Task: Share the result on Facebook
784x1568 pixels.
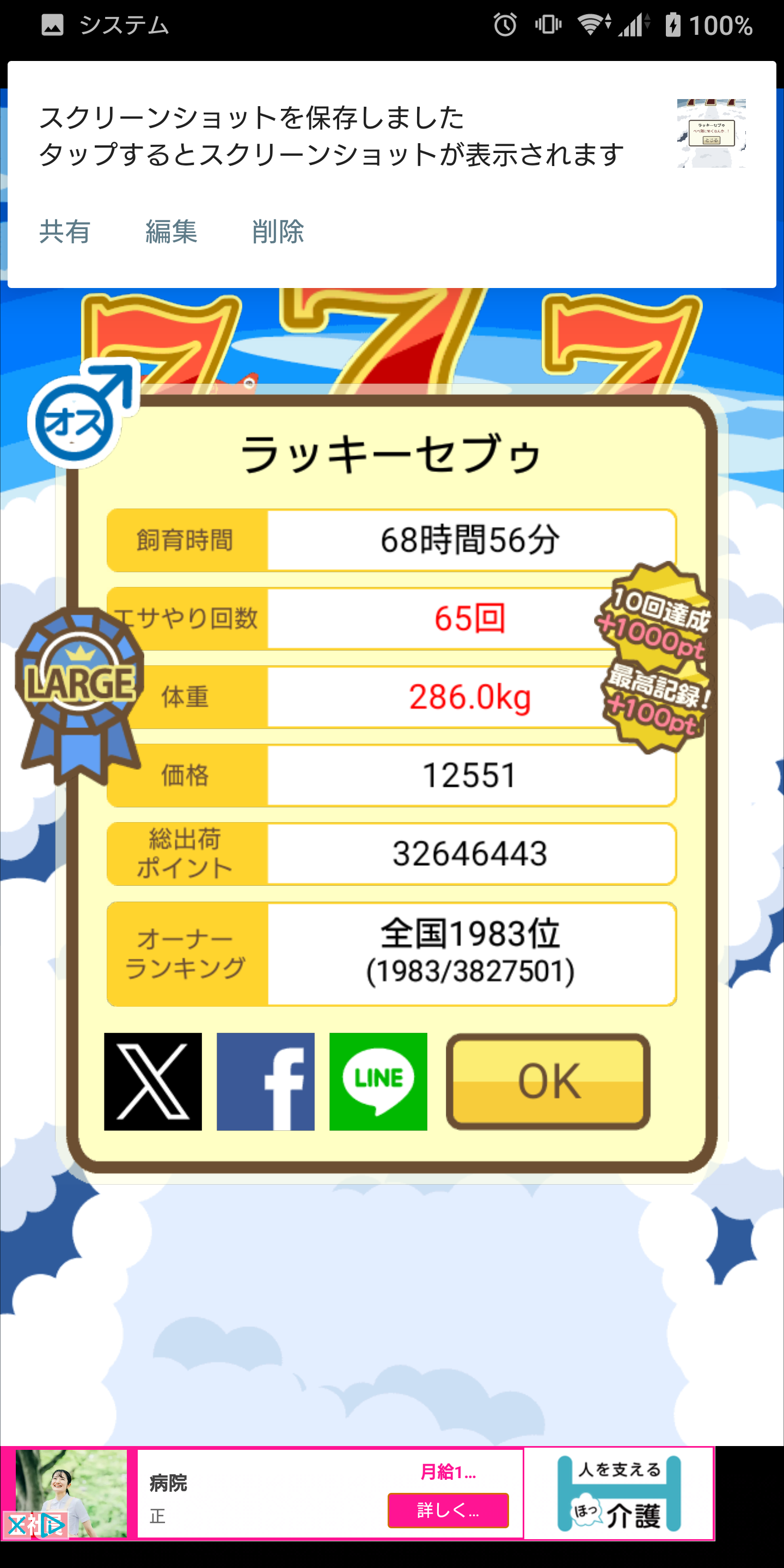Action: (265, 1082)
